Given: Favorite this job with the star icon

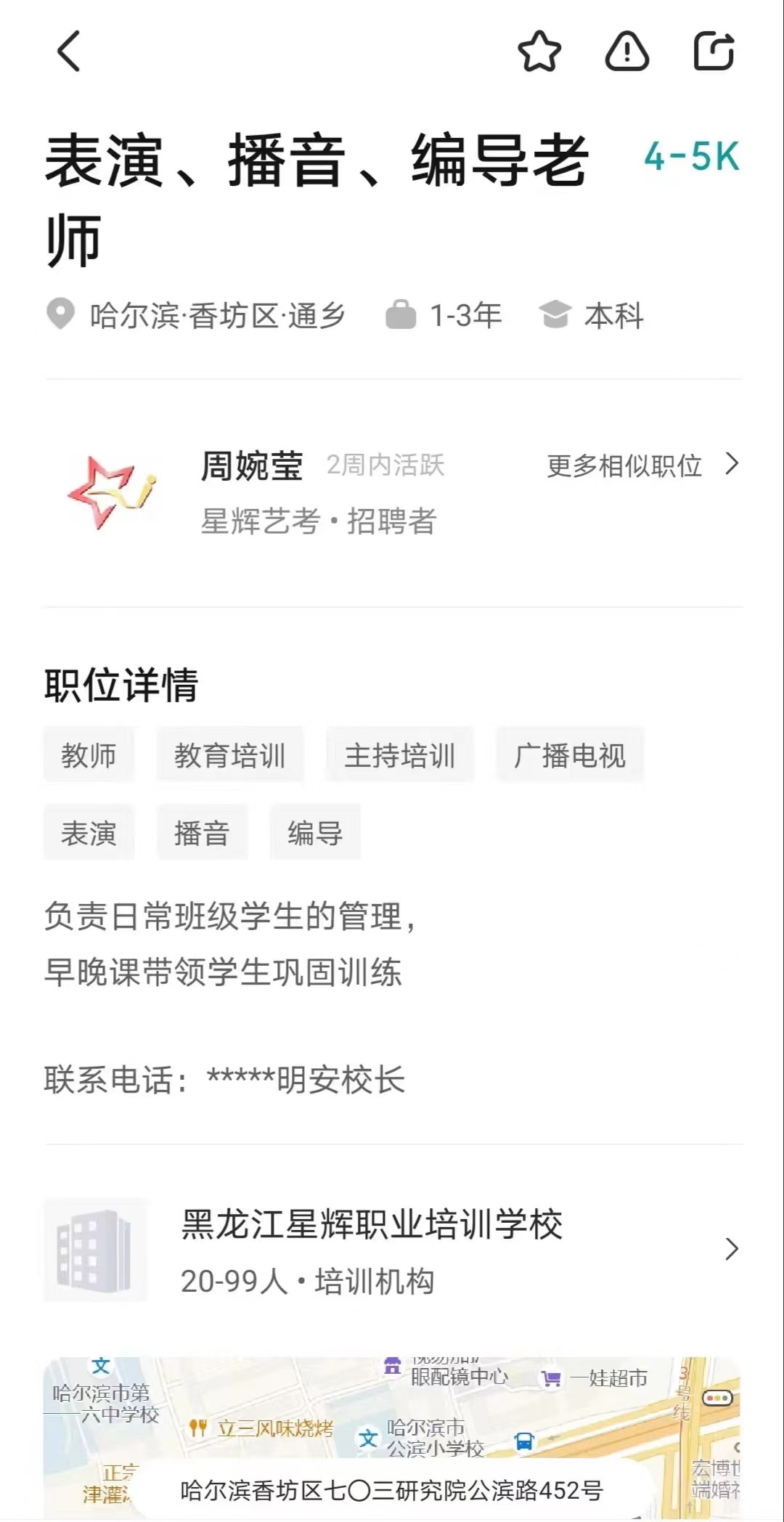Looking at the screenshot, I should click(539, 52).
